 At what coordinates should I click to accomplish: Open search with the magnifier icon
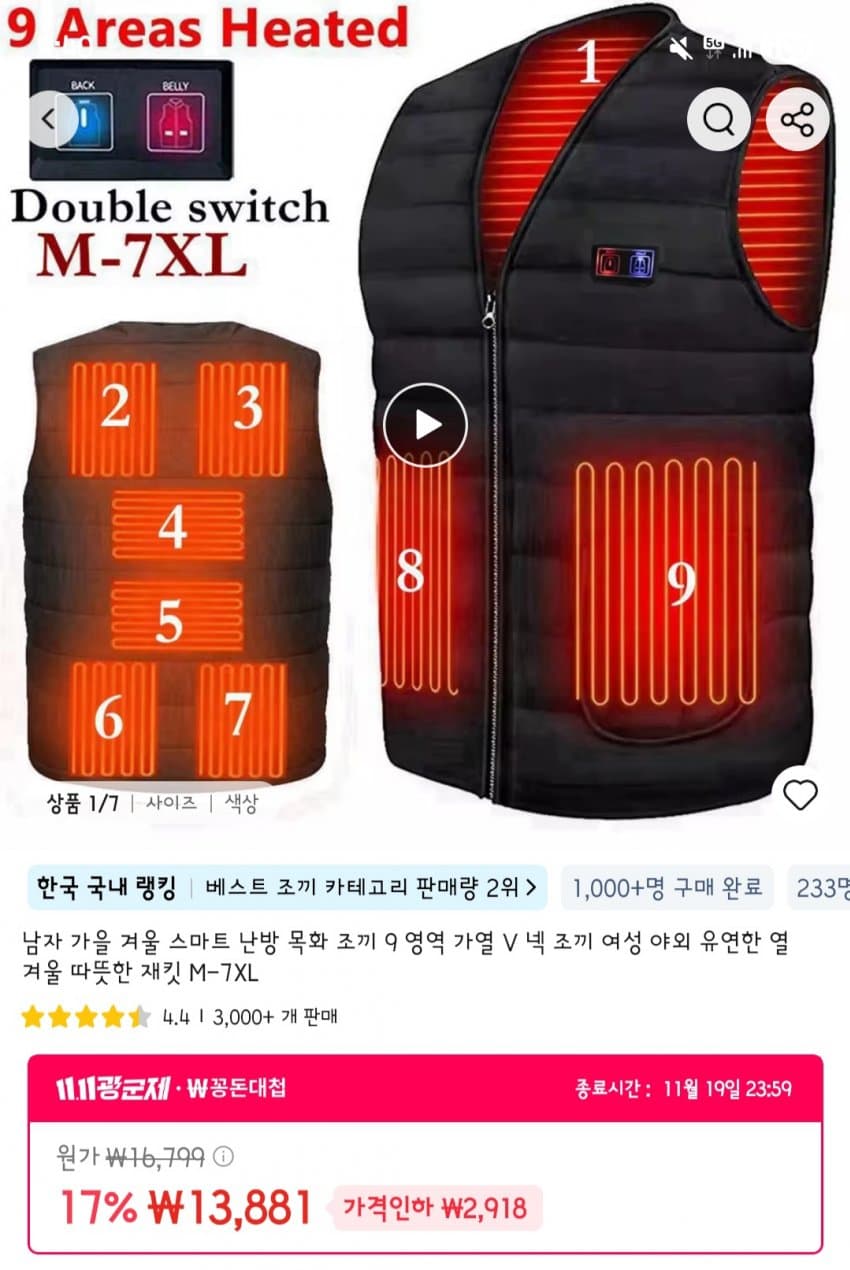click(x=718, y=120)
